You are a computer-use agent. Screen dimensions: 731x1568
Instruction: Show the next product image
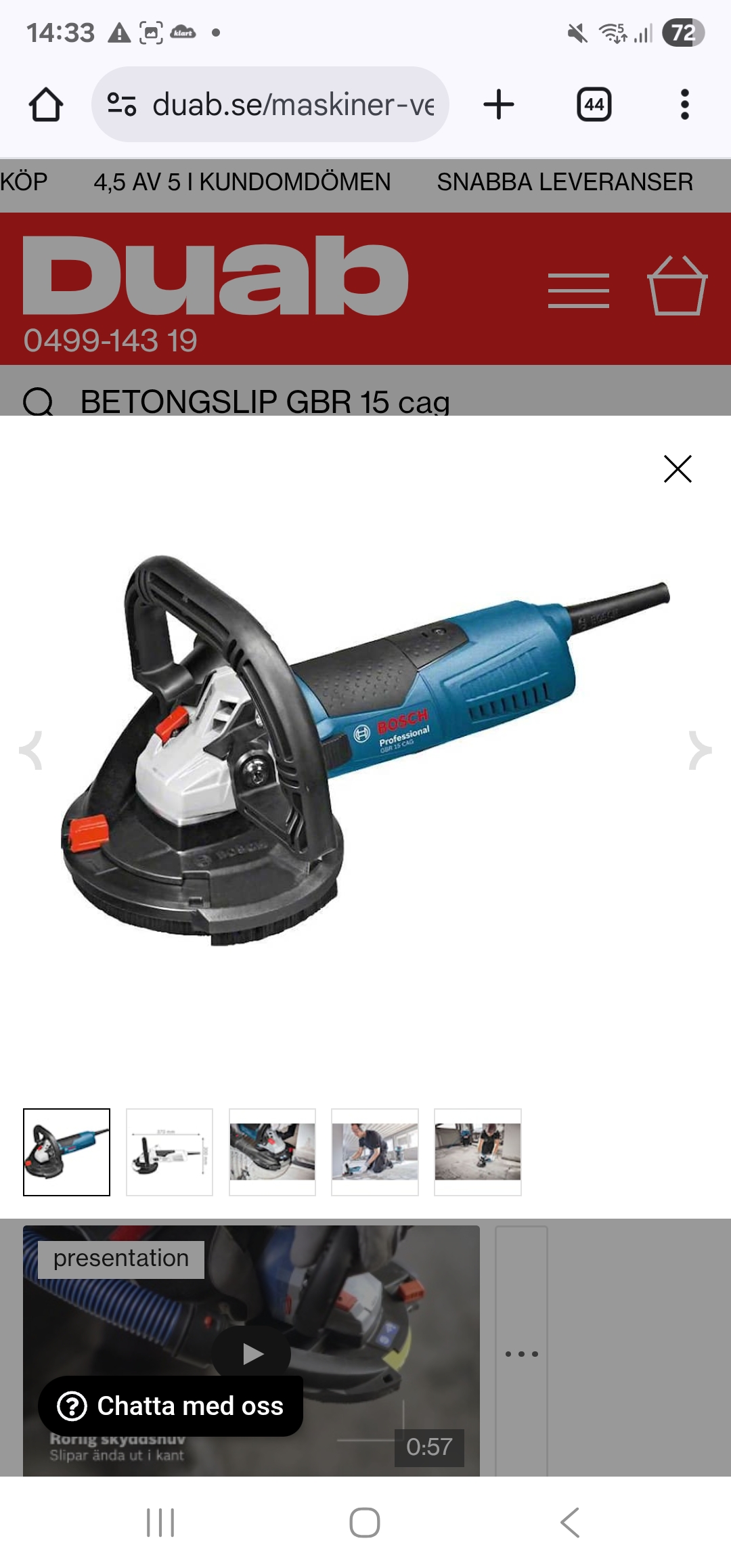coord(701,750)
